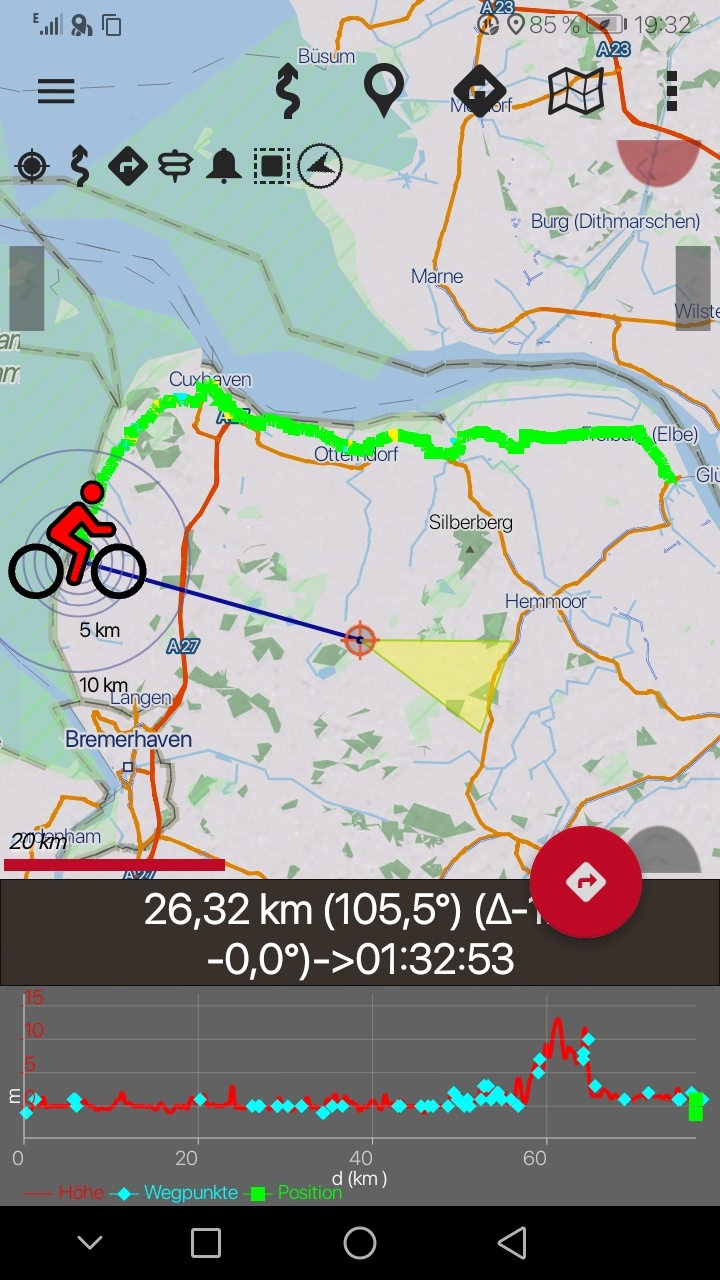Expand the right edge side panel handle
Viewport: 720px width, 1280px height.
point(693,288)
